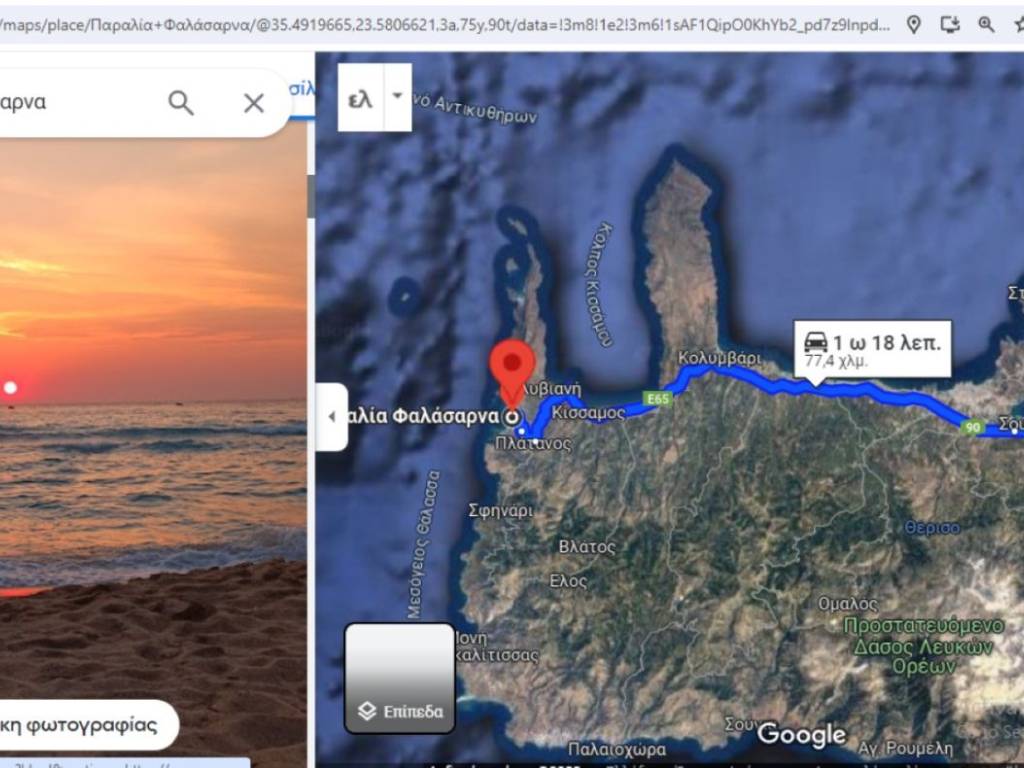The height and width of the screenshot is (768, 1024).
Task: Open the ελ language dropdown arrow
Action: [397, 97]
